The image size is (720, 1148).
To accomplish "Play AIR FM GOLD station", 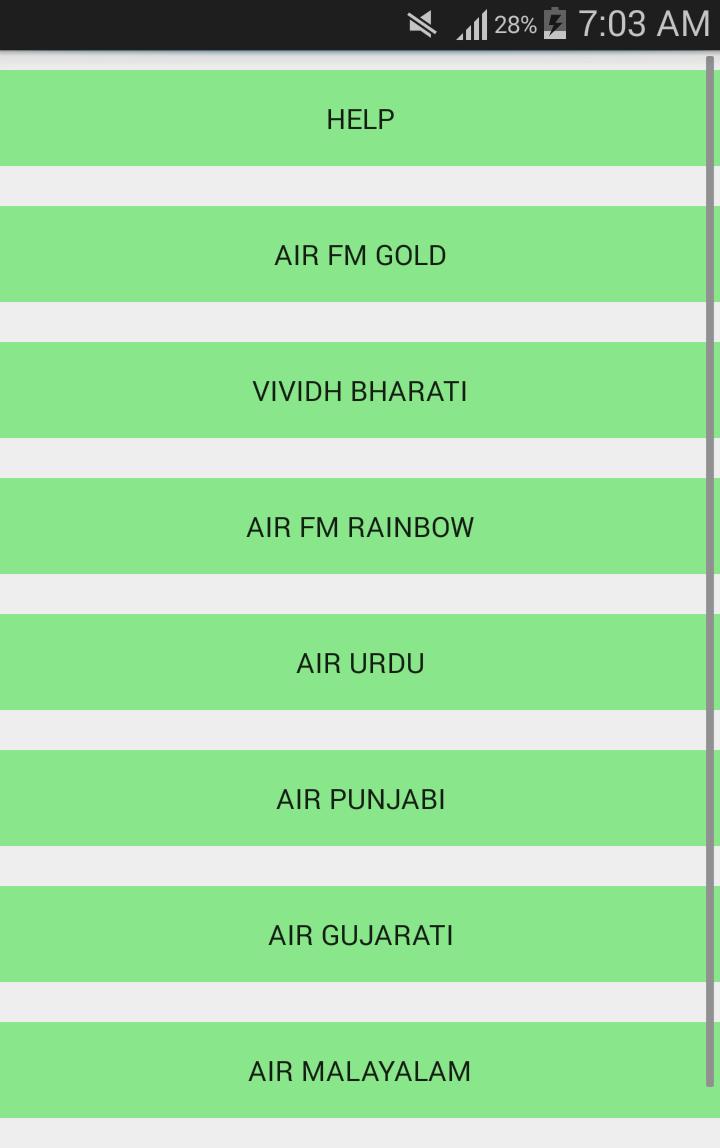I will (360, 255).
